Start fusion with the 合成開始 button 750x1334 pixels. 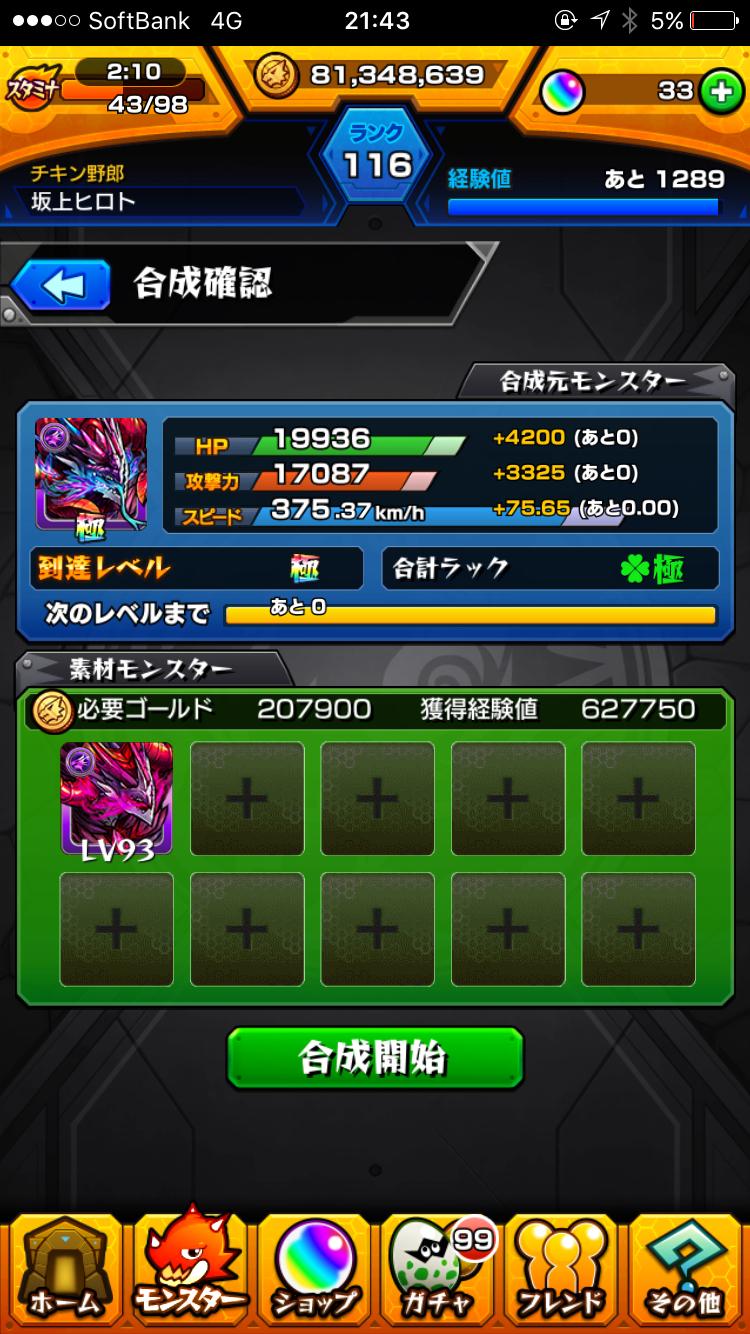pos(375,1058)
